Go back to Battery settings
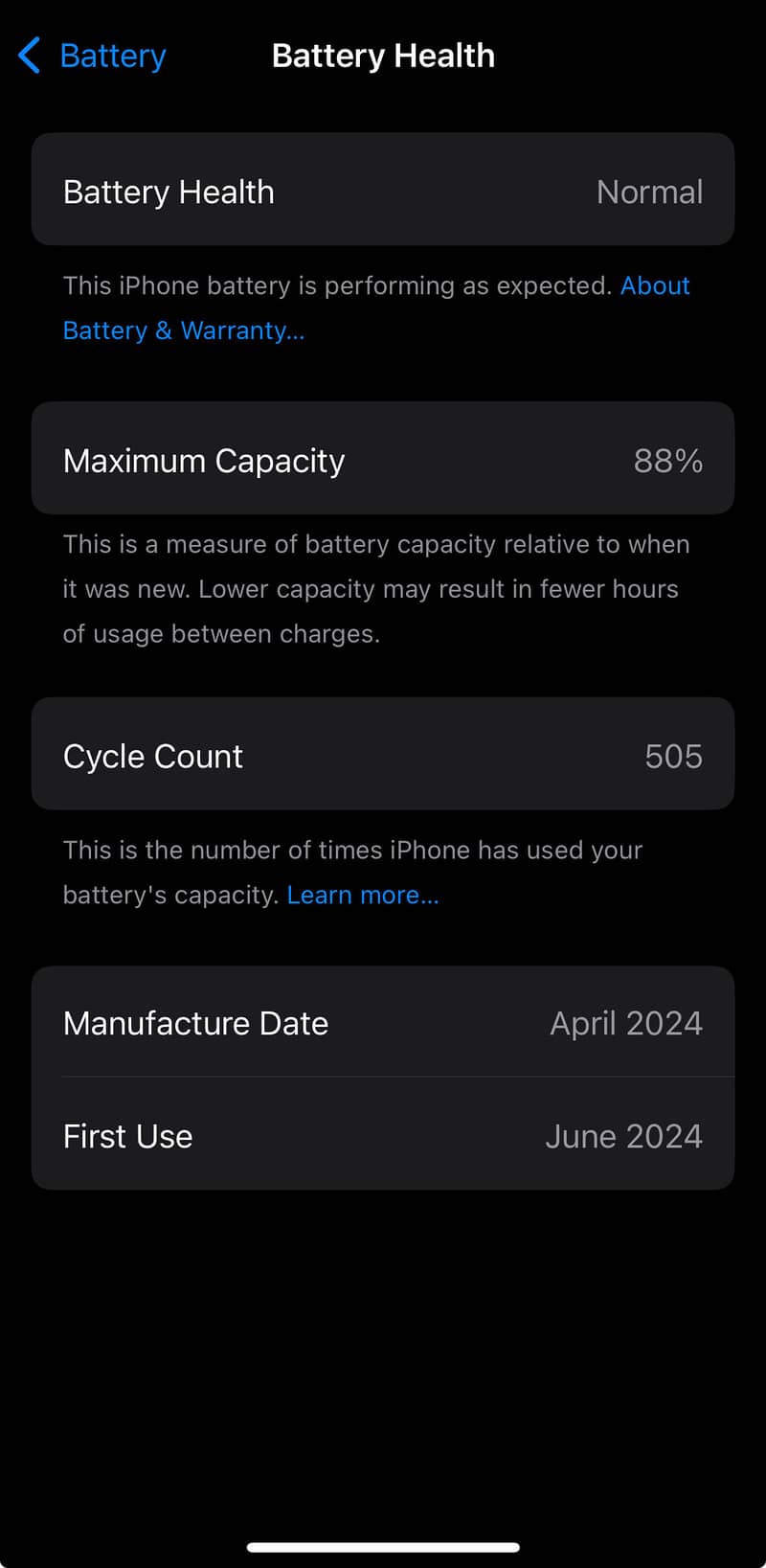 (x=92, y=57)
